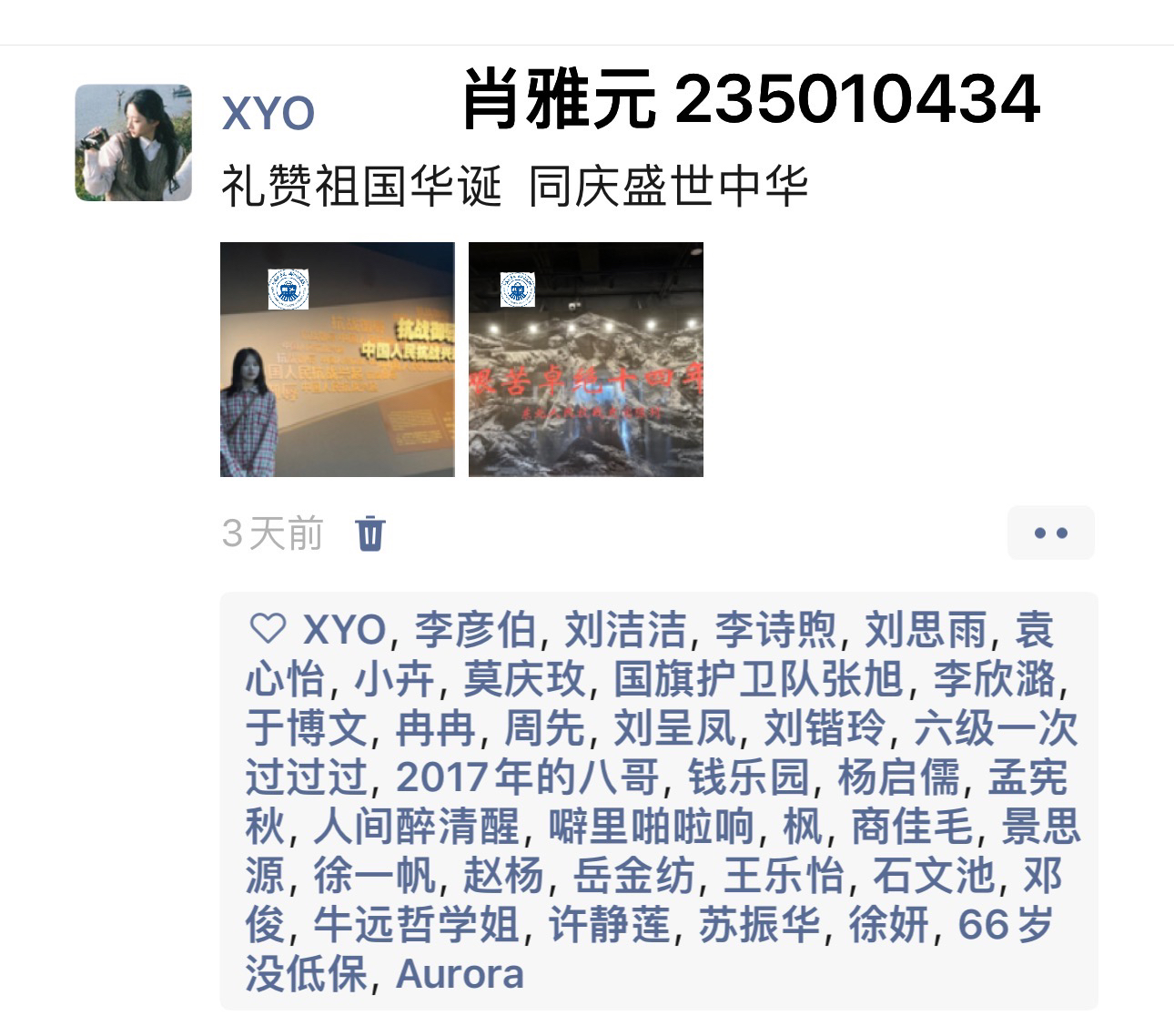Open the two-dot like/comment menu
This screenshot has width=1174, height=1036.
click(x=1050, y=533)
